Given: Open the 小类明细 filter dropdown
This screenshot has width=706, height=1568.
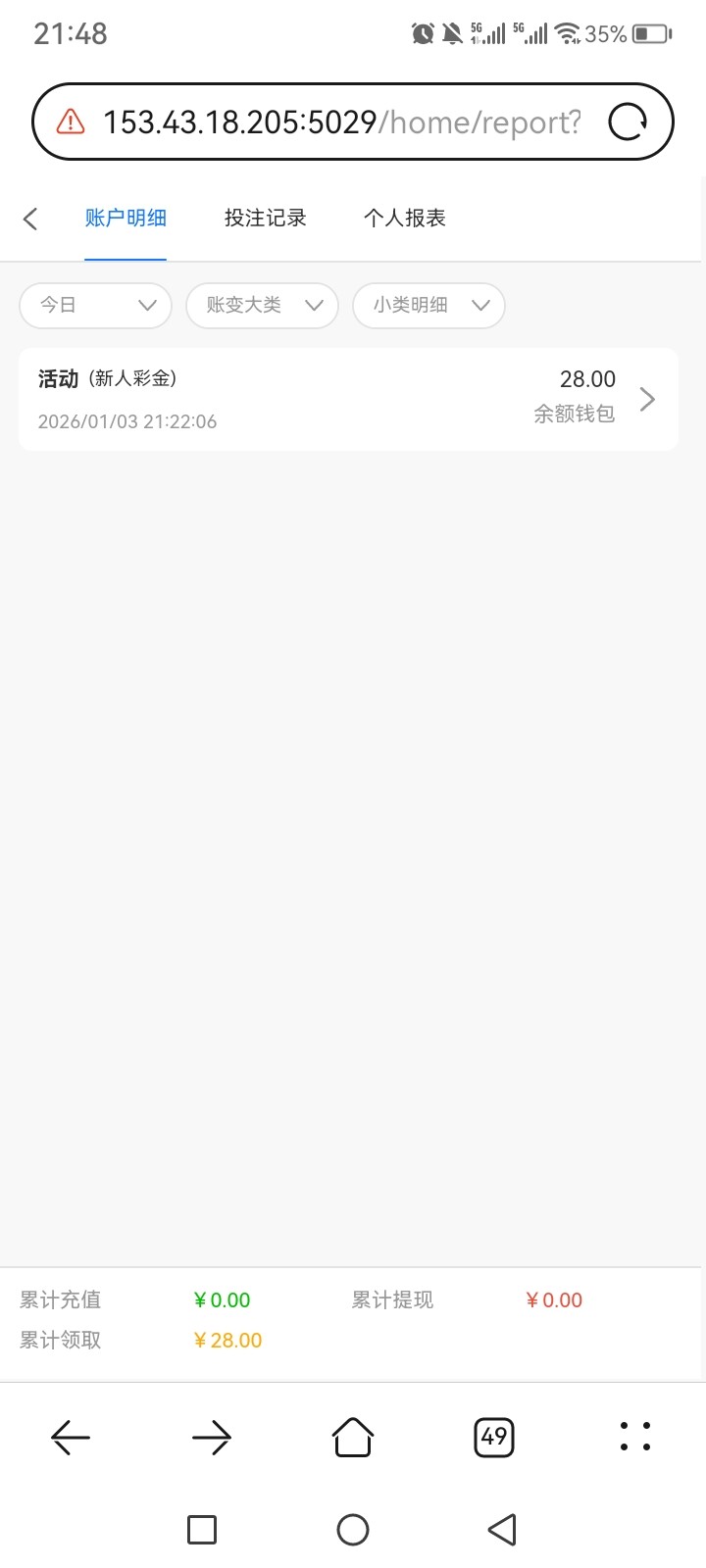Looking at the screenshot, I should tap(429, 305).
